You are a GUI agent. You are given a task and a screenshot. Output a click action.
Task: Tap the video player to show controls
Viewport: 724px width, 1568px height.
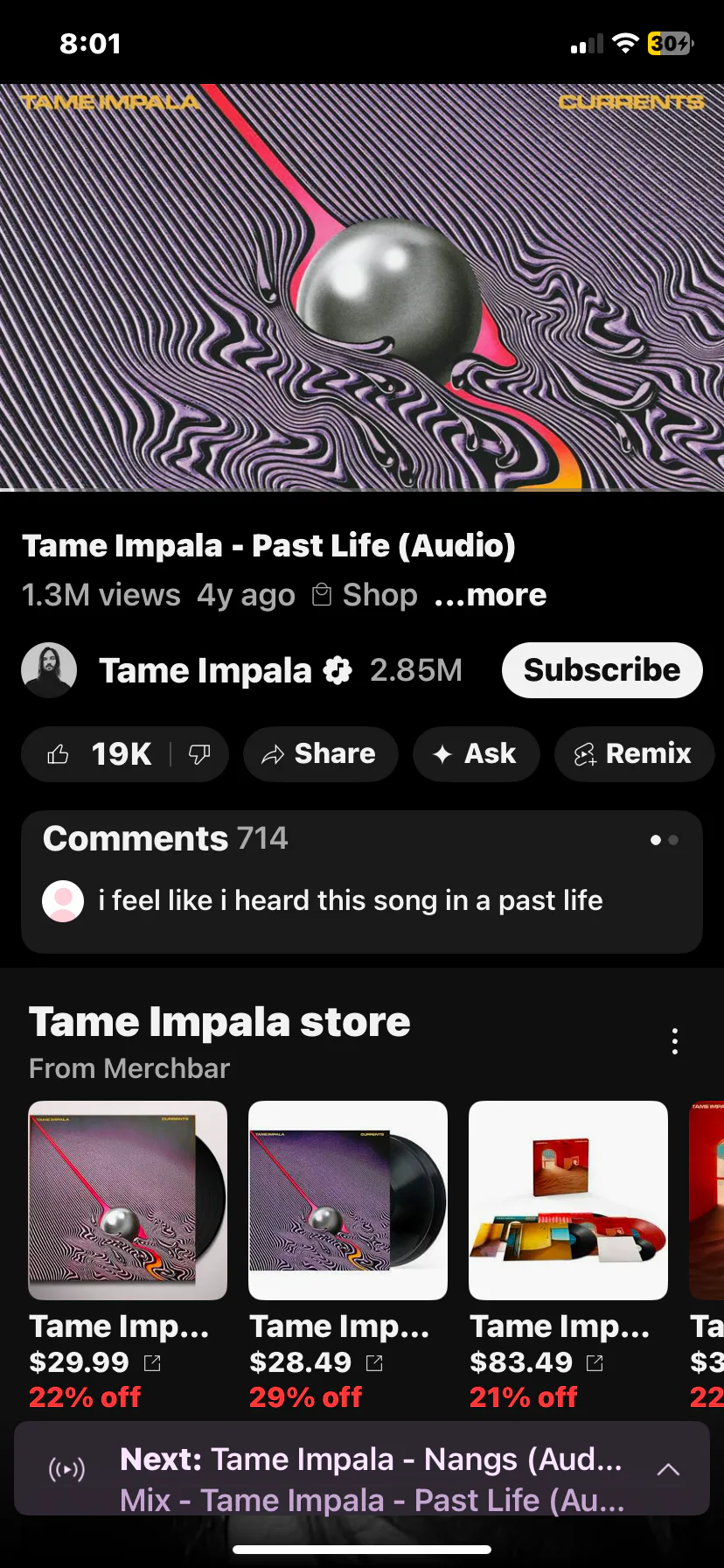coord(362,287)
